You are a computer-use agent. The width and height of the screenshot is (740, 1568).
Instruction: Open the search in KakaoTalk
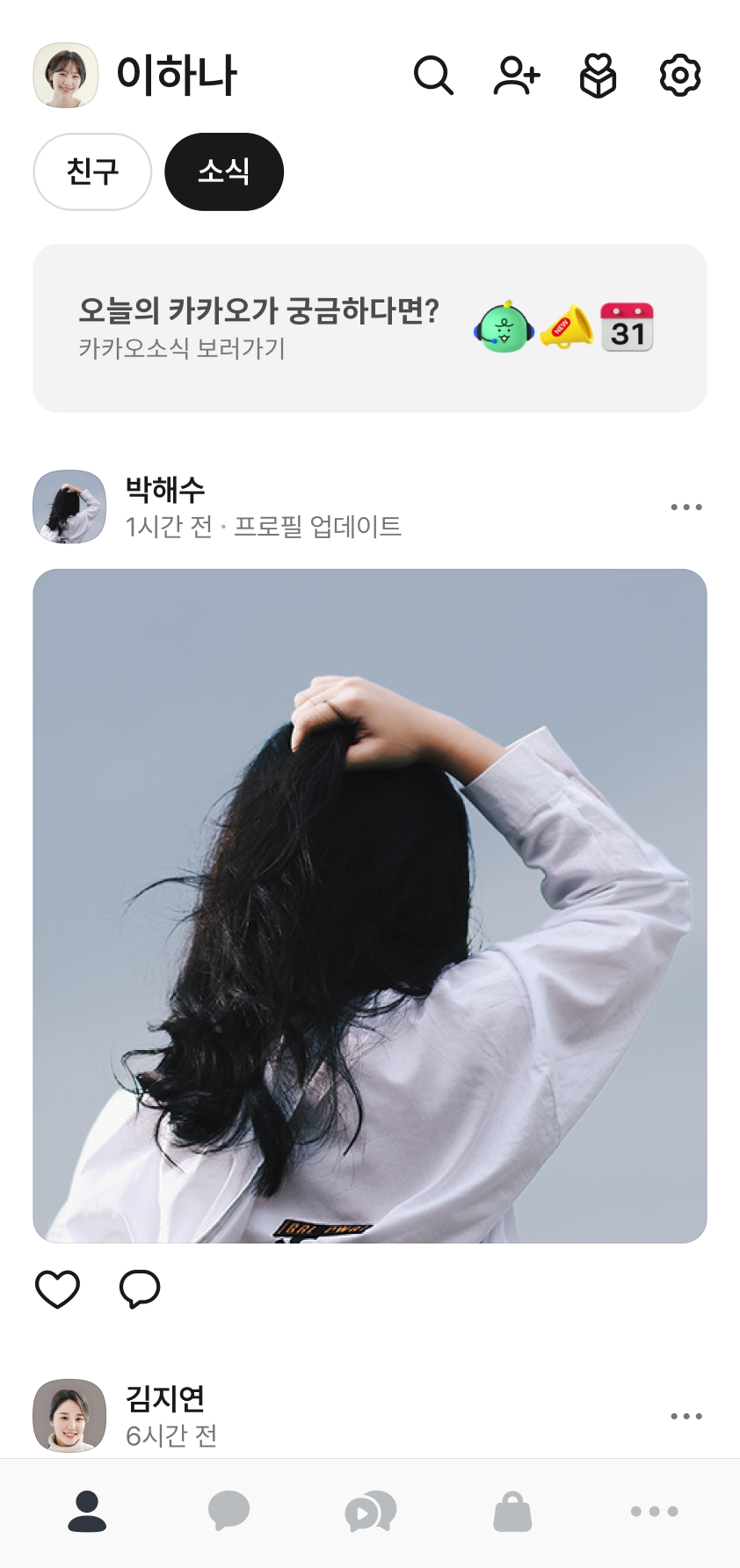[x=434, y=77]
